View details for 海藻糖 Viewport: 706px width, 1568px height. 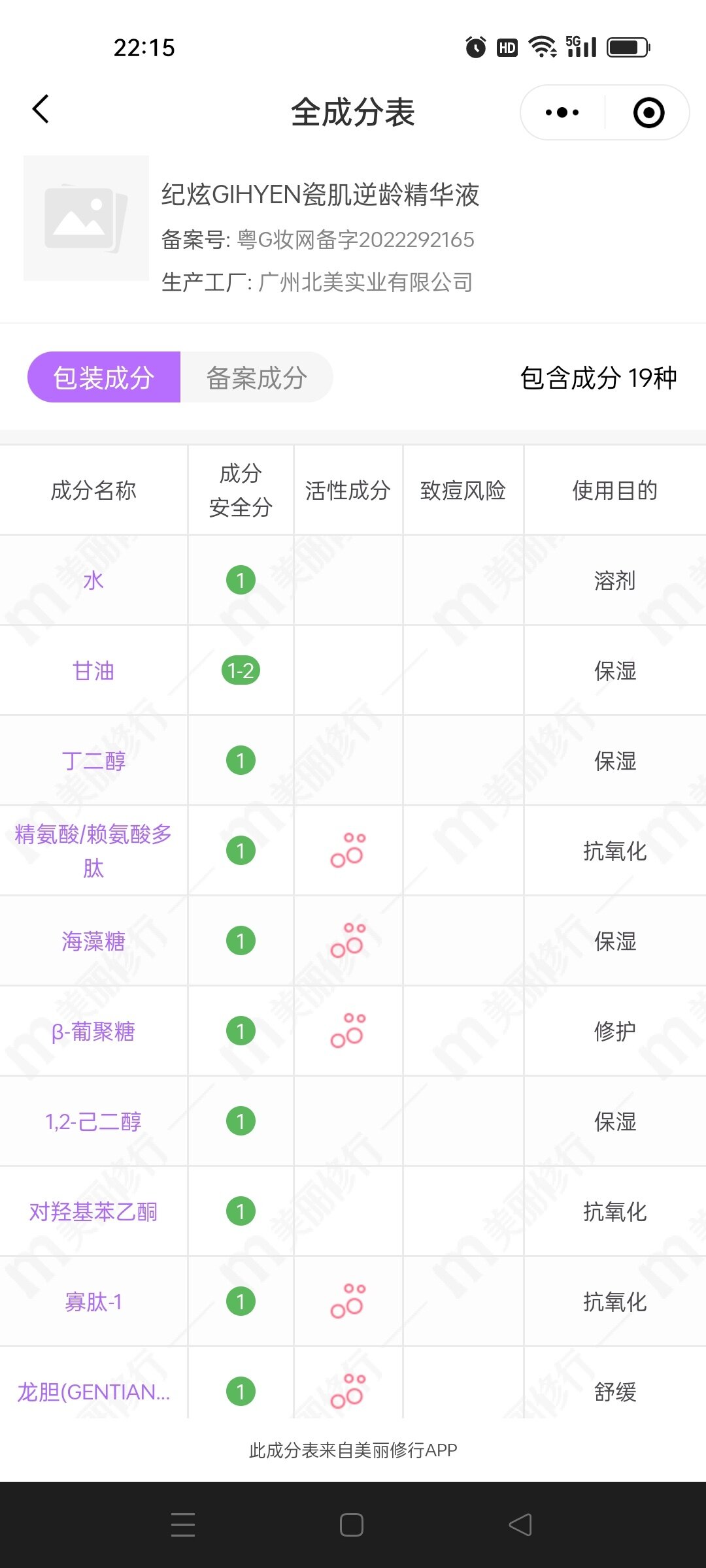pos(93,941)
